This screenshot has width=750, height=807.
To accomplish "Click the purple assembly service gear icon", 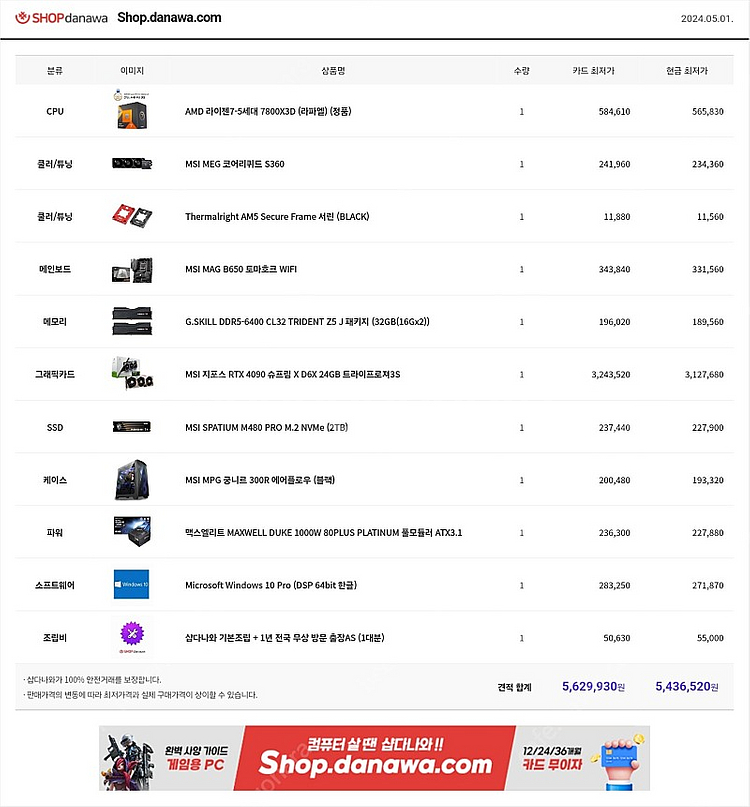I will 133,636.
